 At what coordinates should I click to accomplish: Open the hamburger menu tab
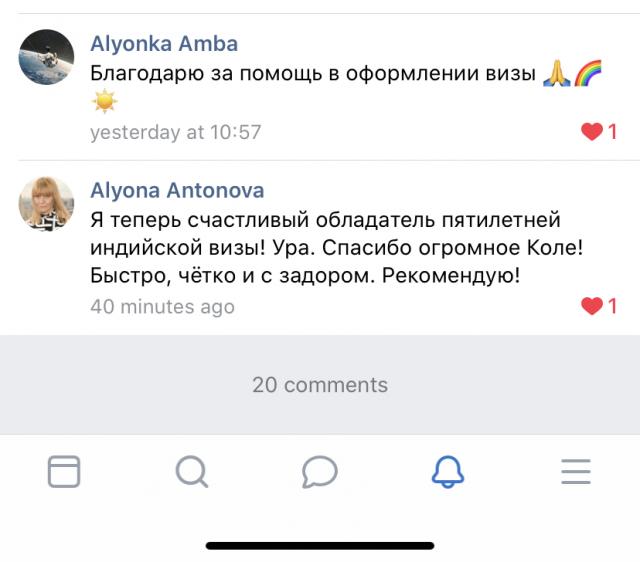tap(575, 471)
